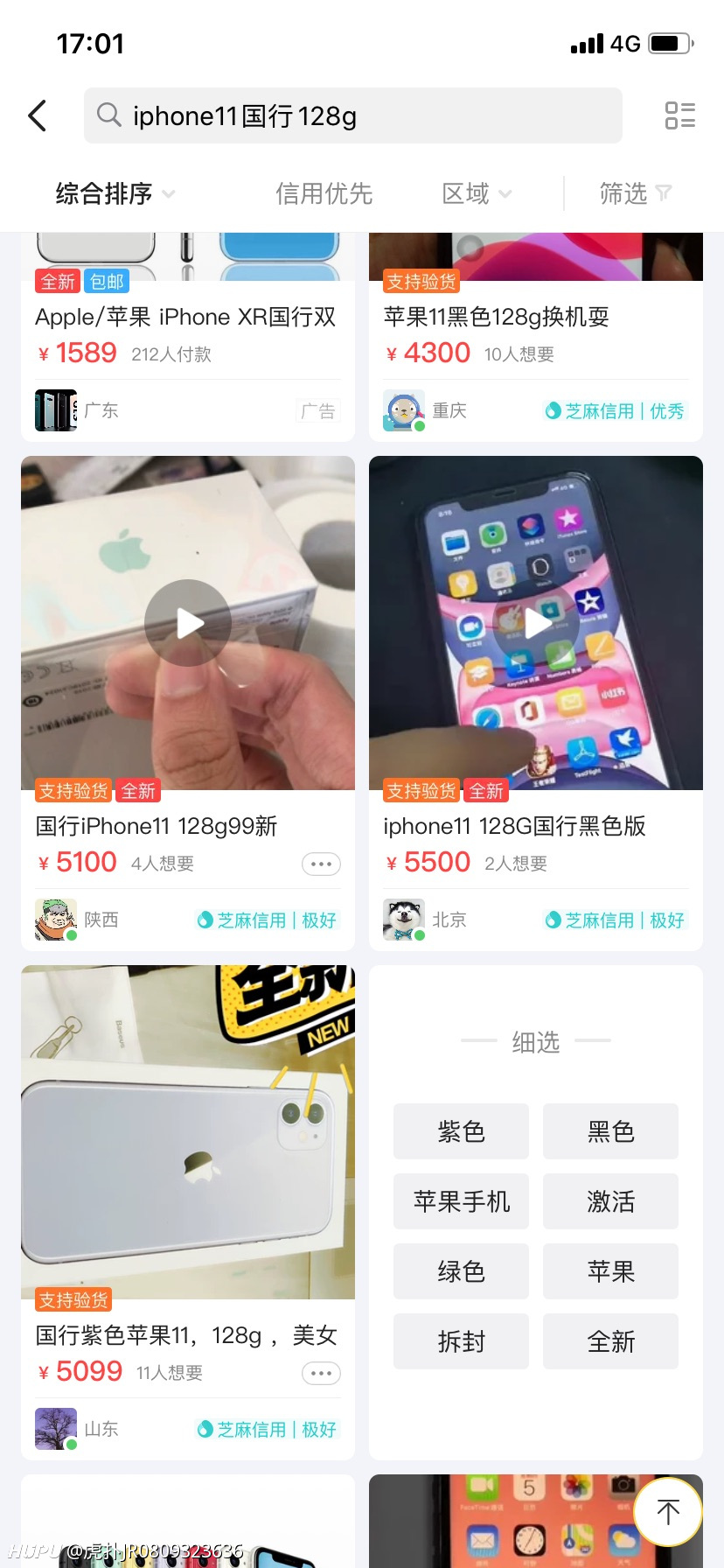The image size is (724, 1568).
Task: Jump back to top with the arrow button
Action: point(668,1511)
